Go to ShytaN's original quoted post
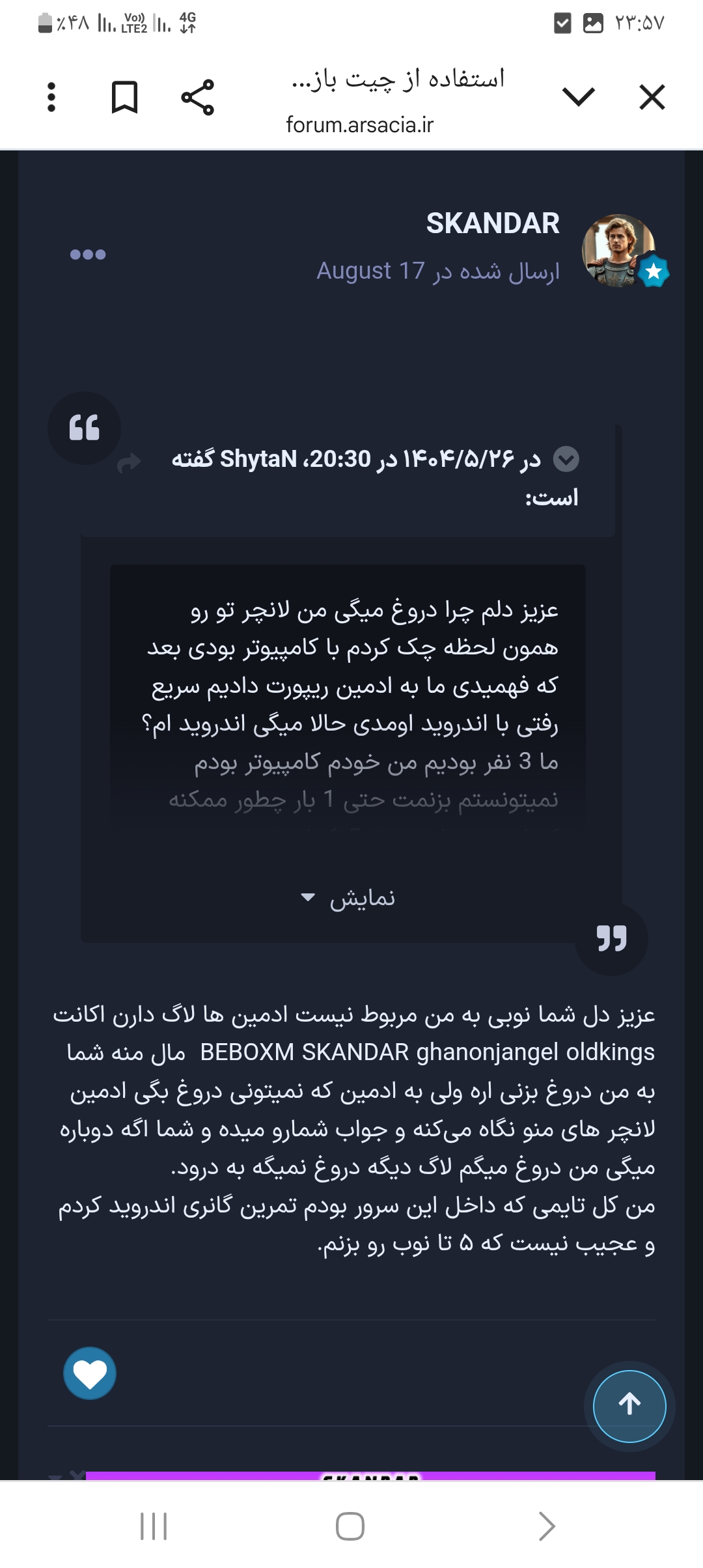 pos(129,463)
